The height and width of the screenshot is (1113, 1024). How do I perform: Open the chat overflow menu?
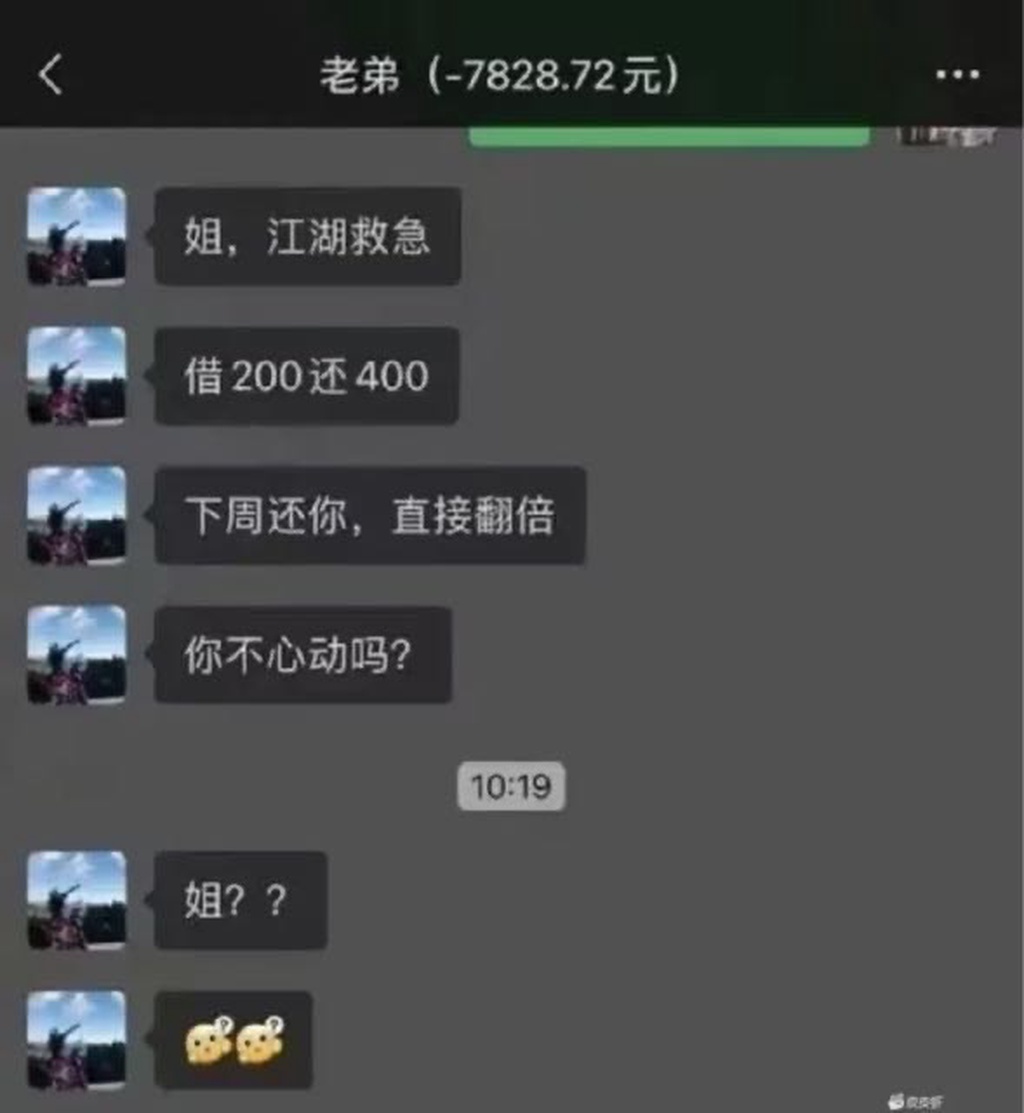click(x=957, y=76)
